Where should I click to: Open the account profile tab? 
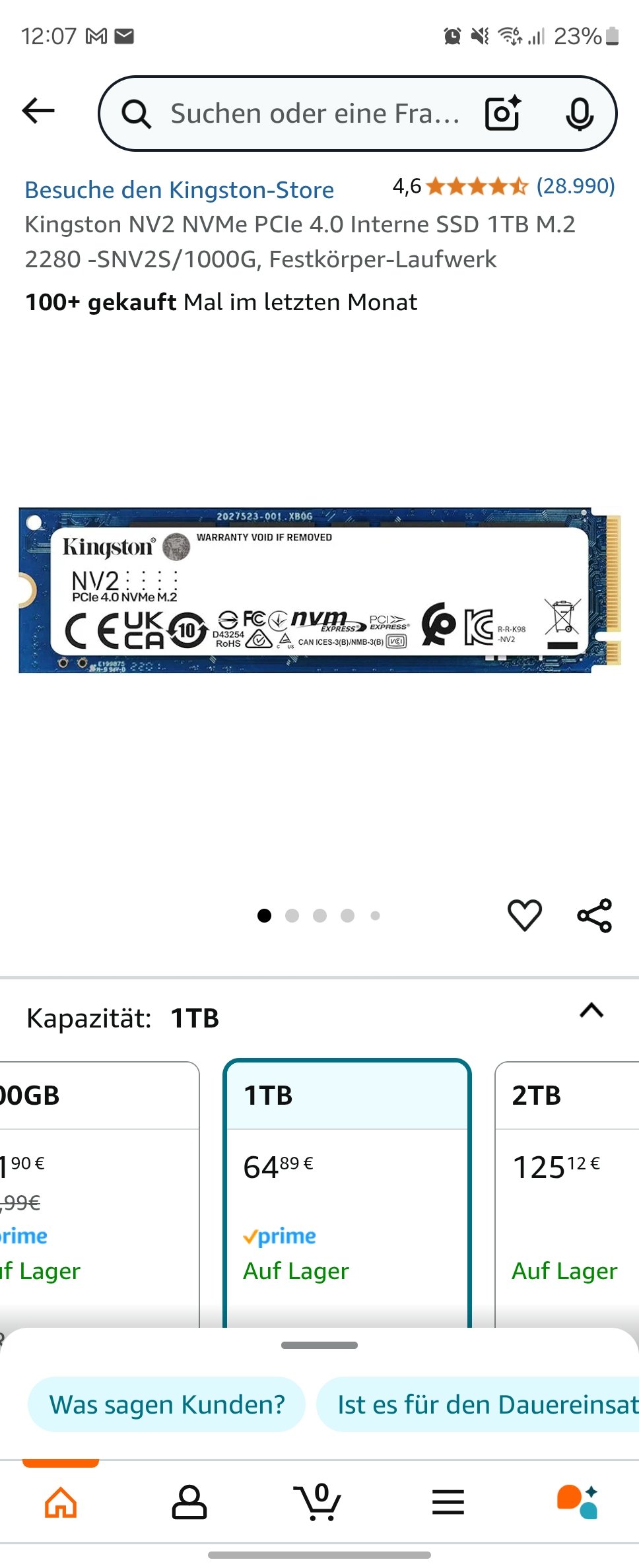[x=189, y=1502]
